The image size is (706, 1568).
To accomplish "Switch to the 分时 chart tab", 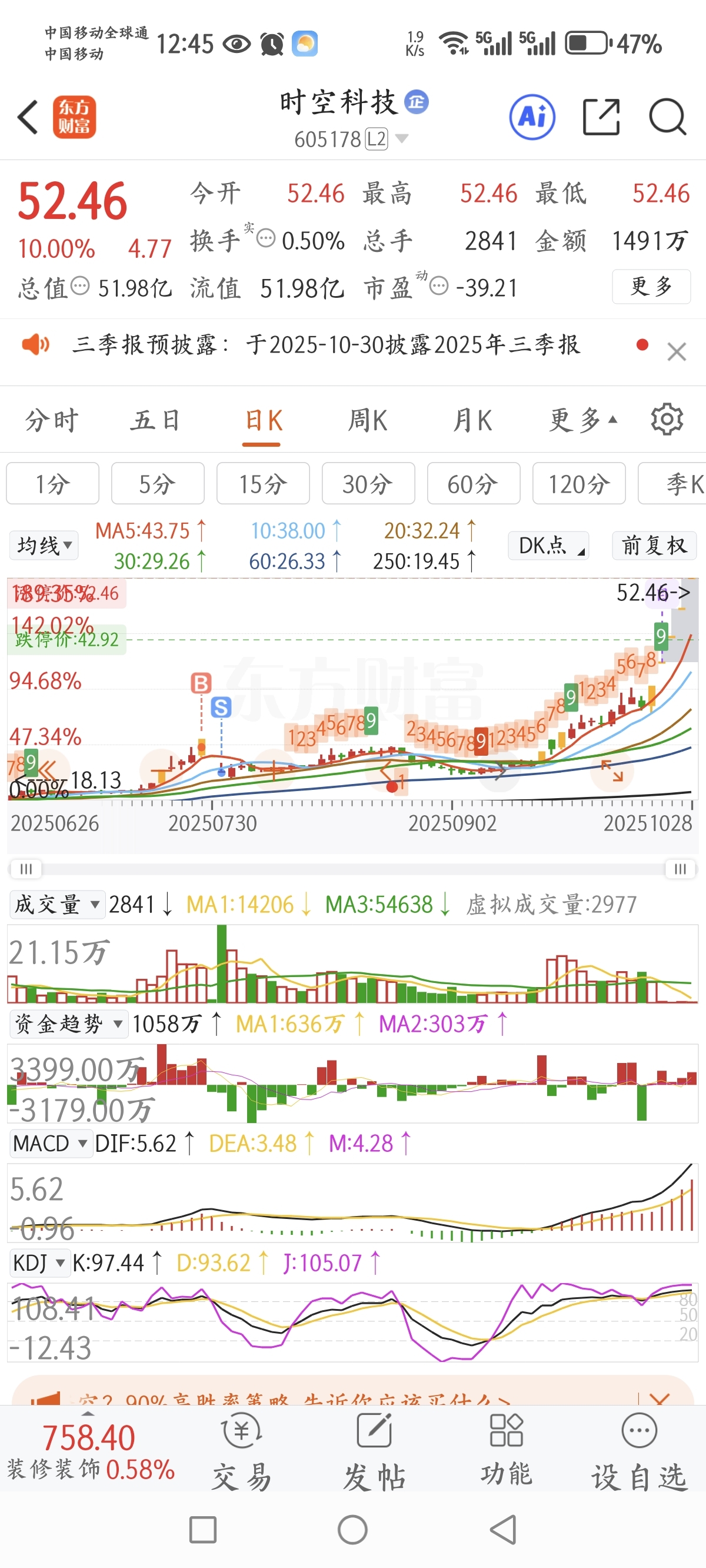I will point(52,421).
